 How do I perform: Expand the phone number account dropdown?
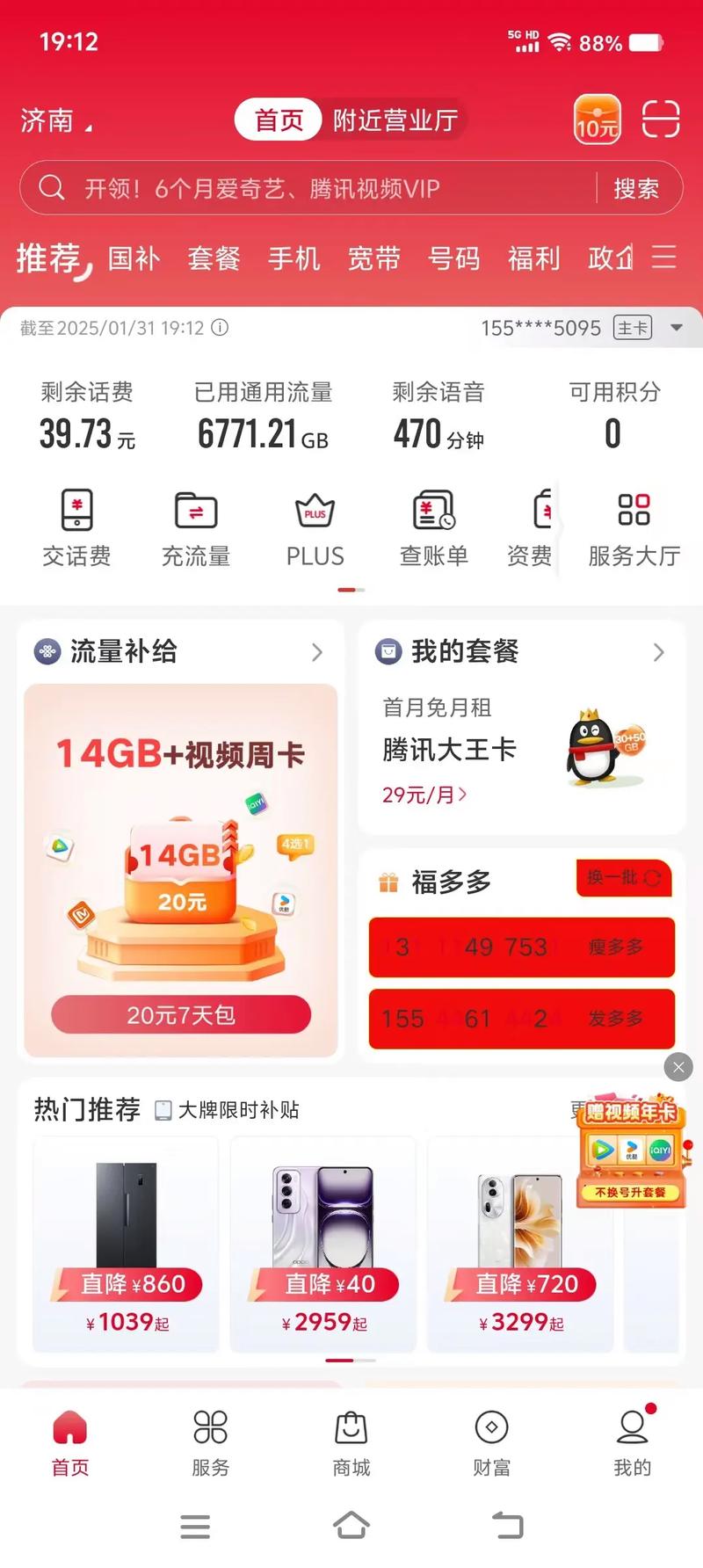tap(677, 328)
